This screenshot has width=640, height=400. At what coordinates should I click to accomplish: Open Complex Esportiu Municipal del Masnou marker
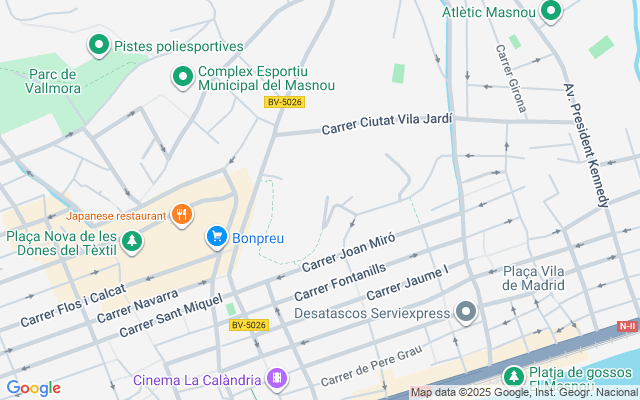[183, 76]
